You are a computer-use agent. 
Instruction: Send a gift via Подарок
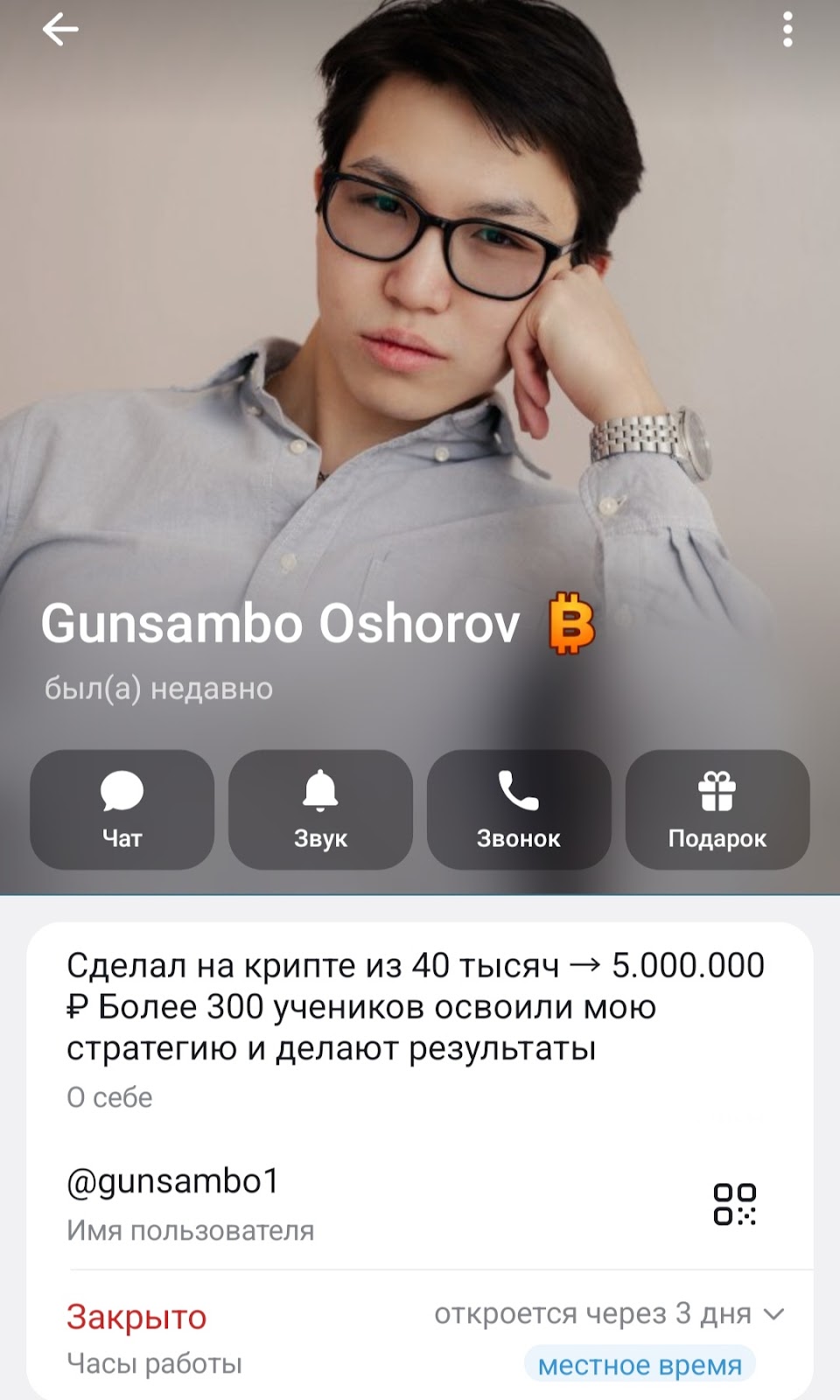[717, 809]
